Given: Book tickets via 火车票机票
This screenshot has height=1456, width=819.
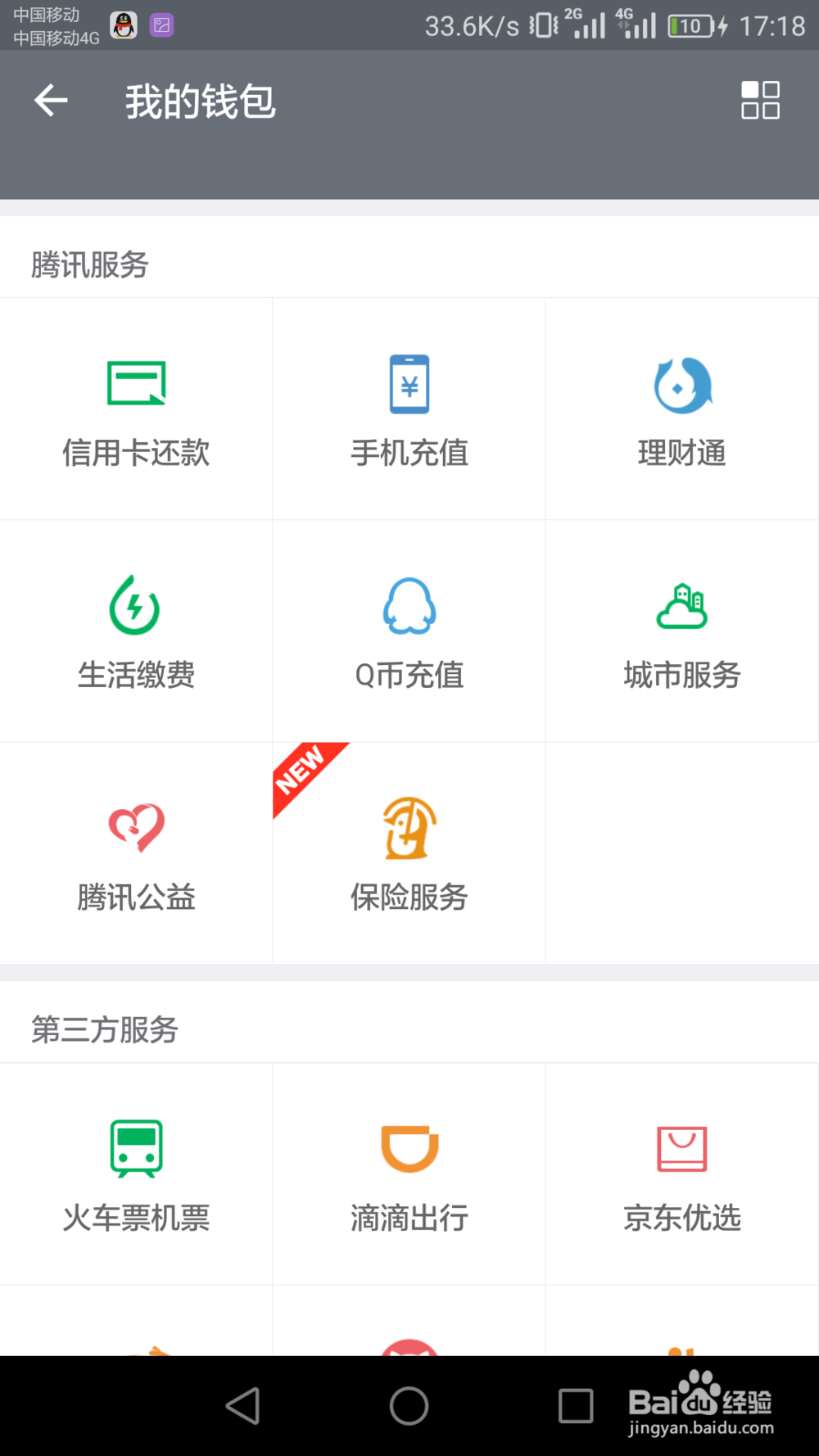Looking at the screenshot, I should pos(136,1174).
